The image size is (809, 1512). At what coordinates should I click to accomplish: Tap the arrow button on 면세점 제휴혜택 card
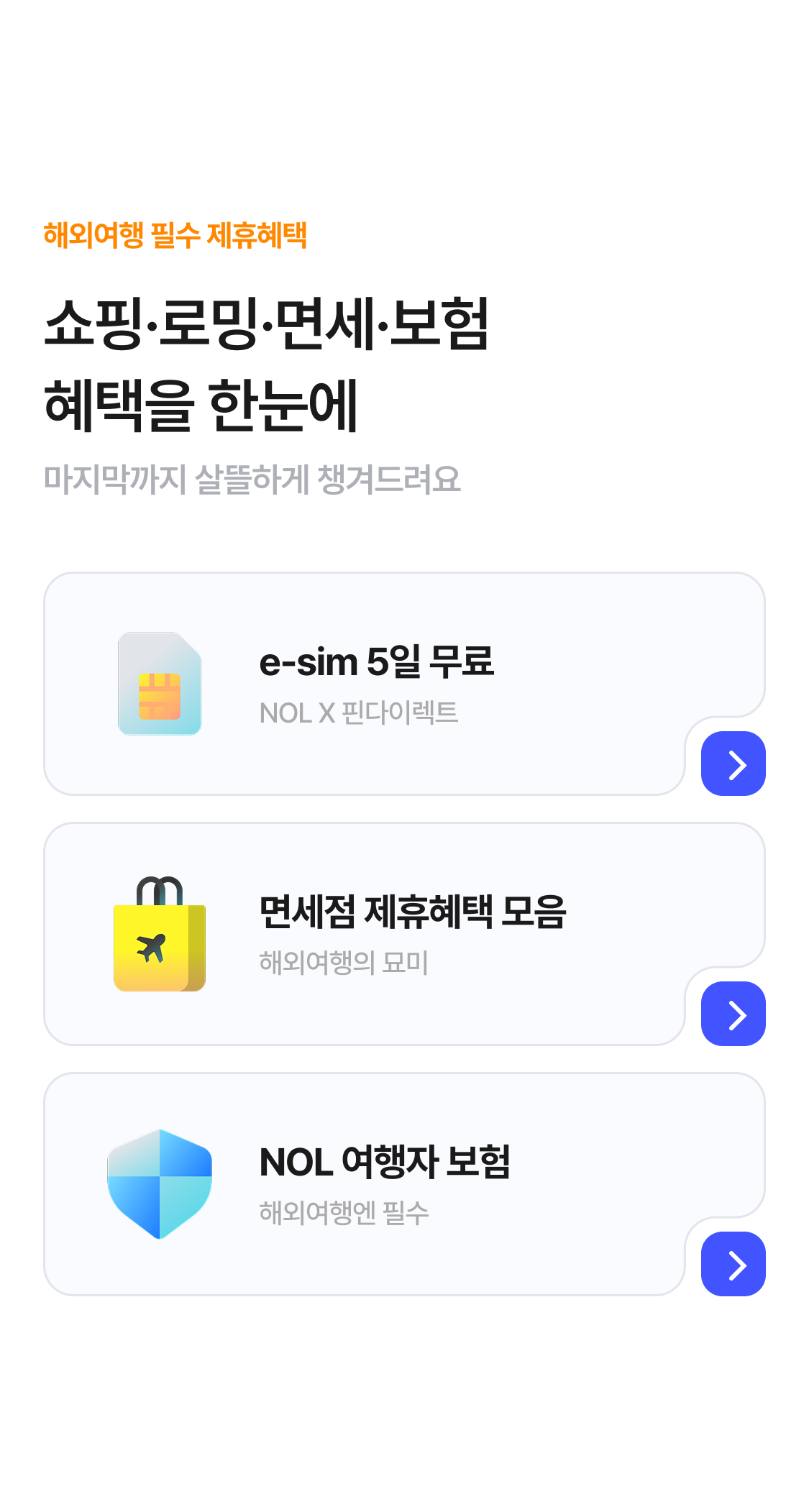733,1014
